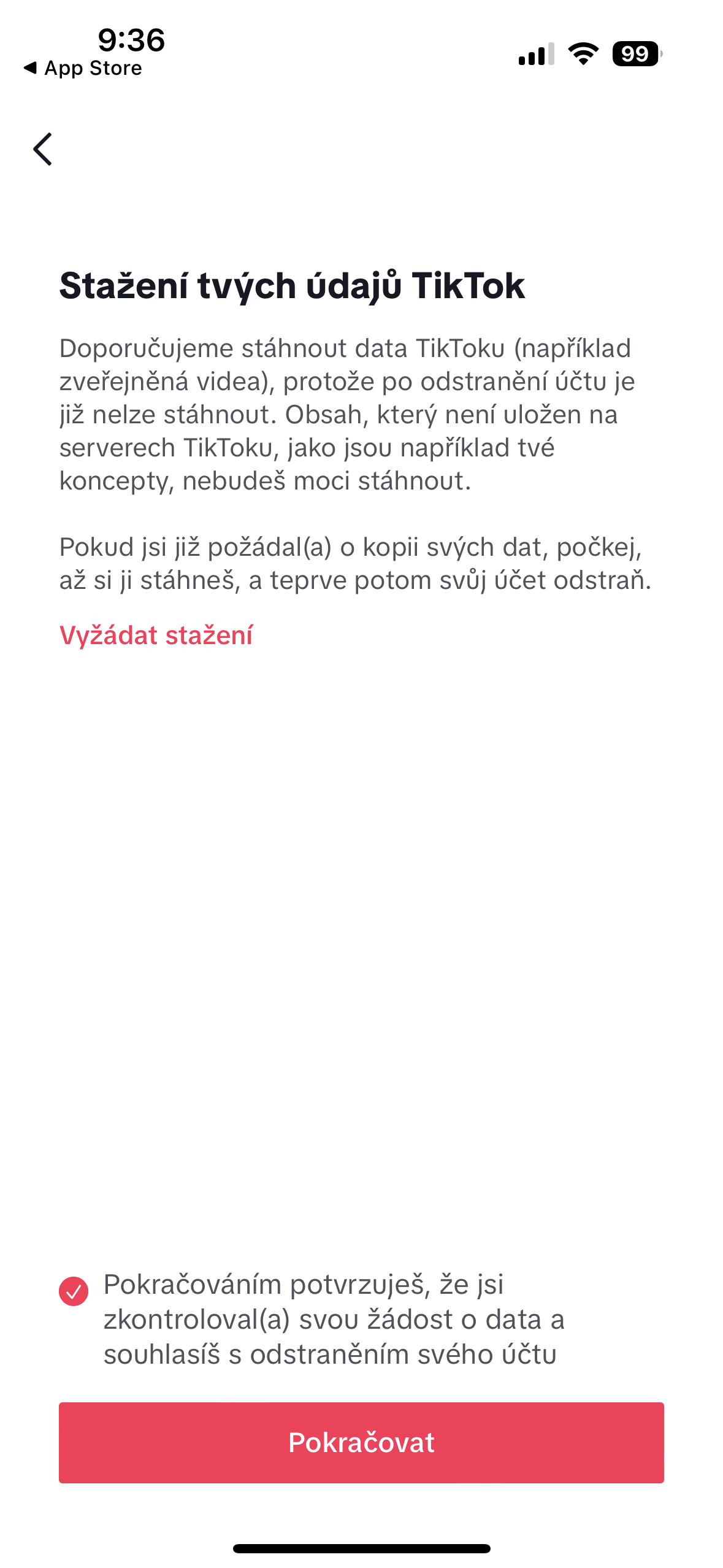Return to App Store via status bar
723x1568 pixels.
83,68
